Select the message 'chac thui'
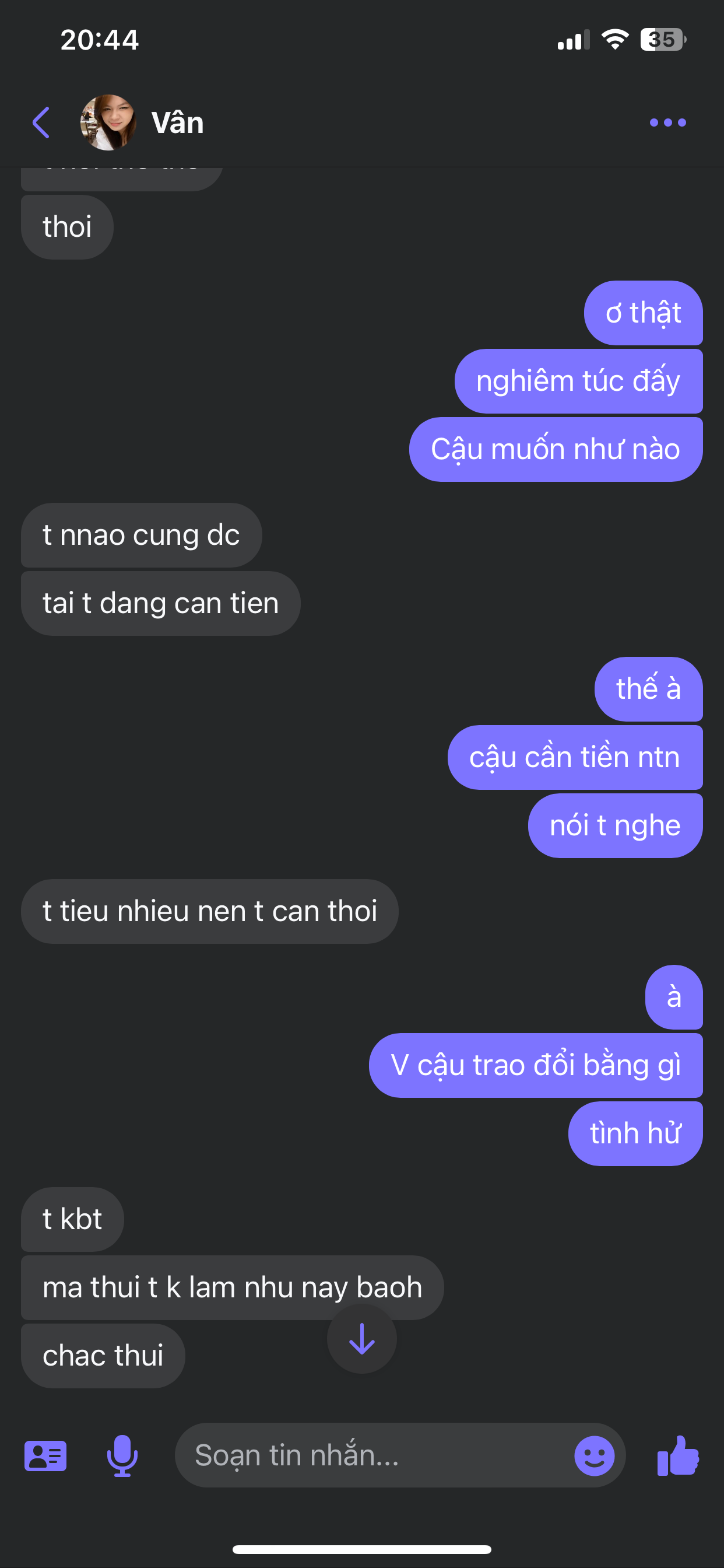The image size is (724, 1568). (102, 1355)
